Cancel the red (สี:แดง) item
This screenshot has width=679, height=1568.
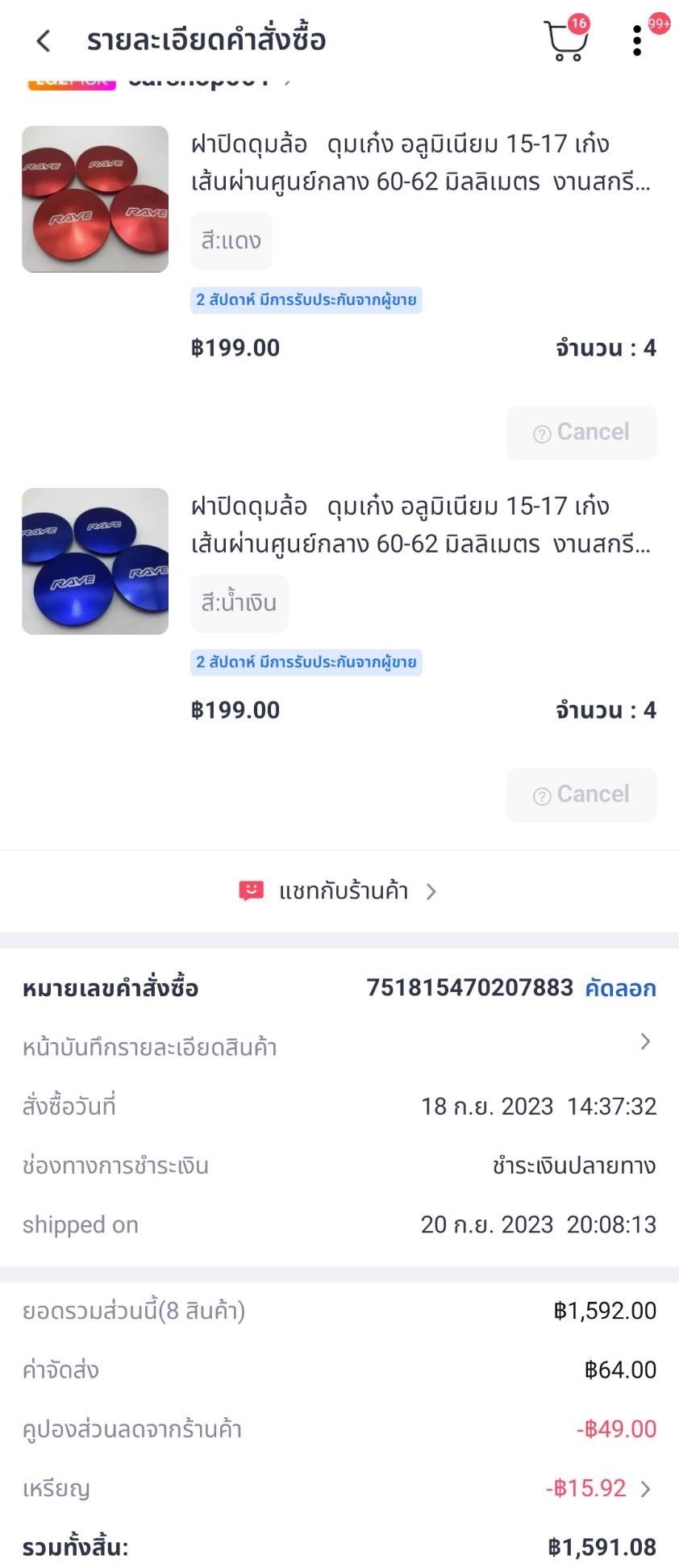pos(581,432)
